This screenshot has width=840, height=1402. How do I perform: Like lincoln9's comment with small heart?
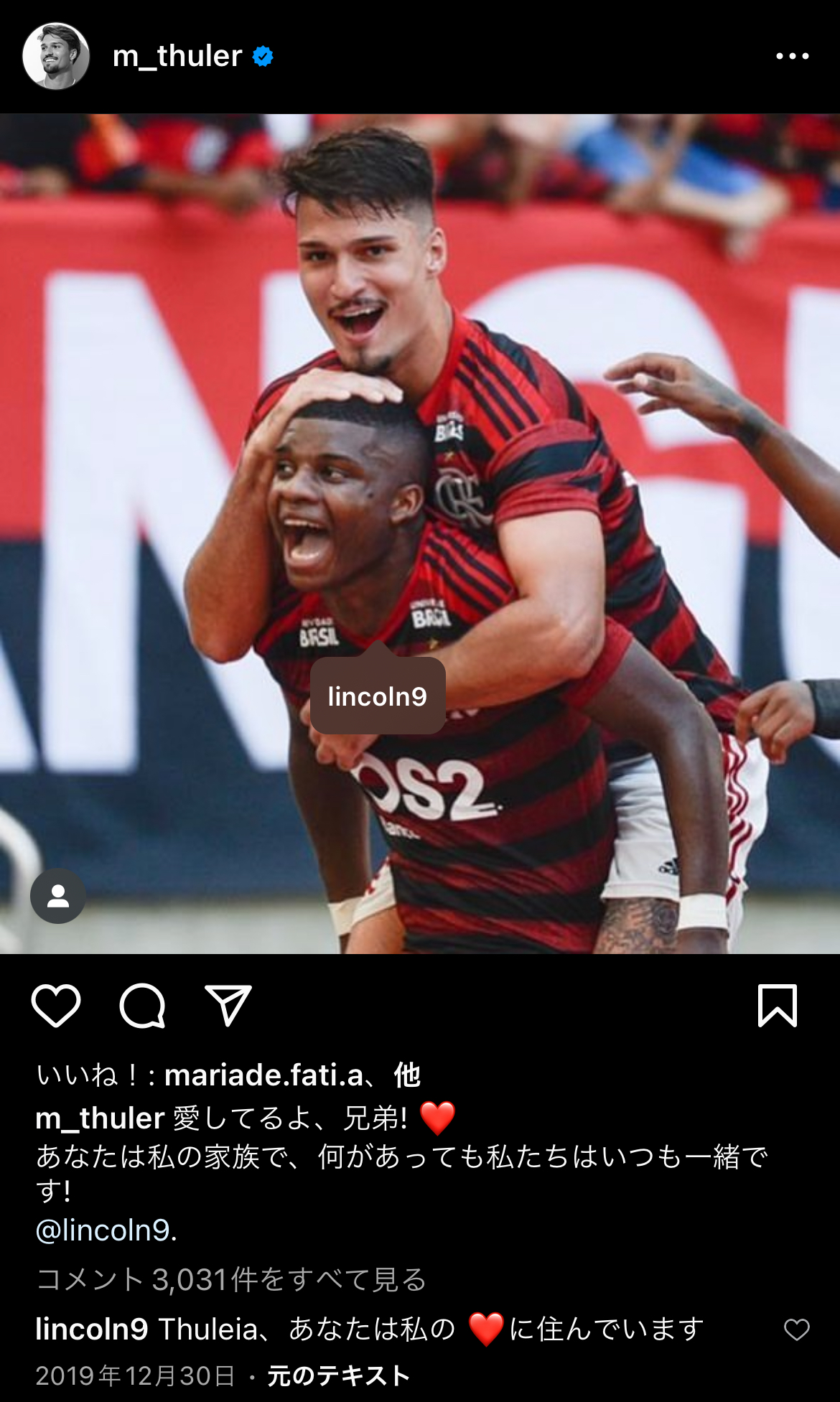796,1329
